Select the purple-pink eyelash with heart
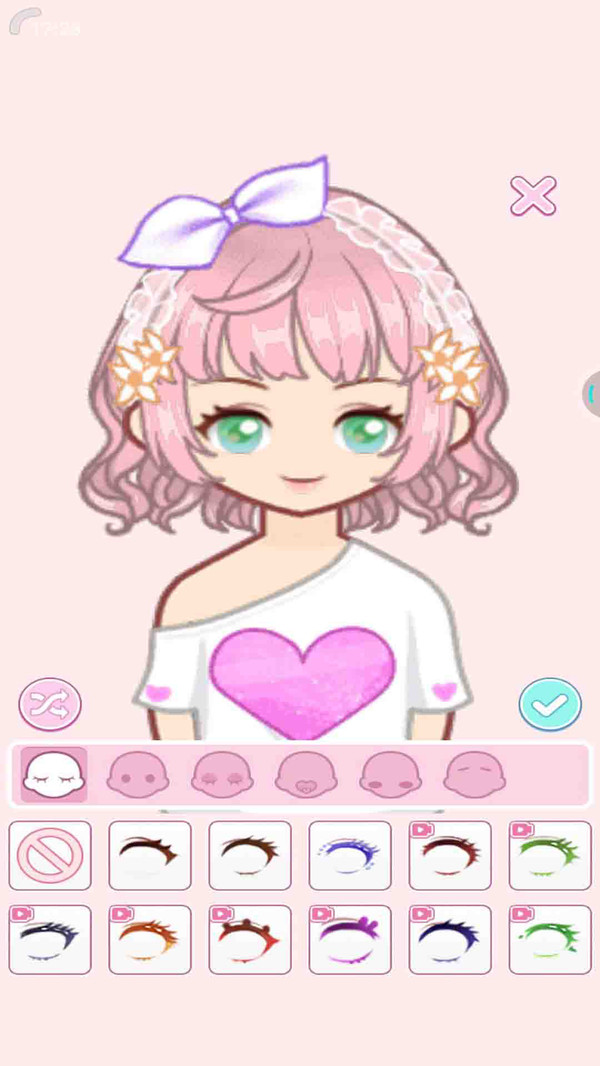 350,939
